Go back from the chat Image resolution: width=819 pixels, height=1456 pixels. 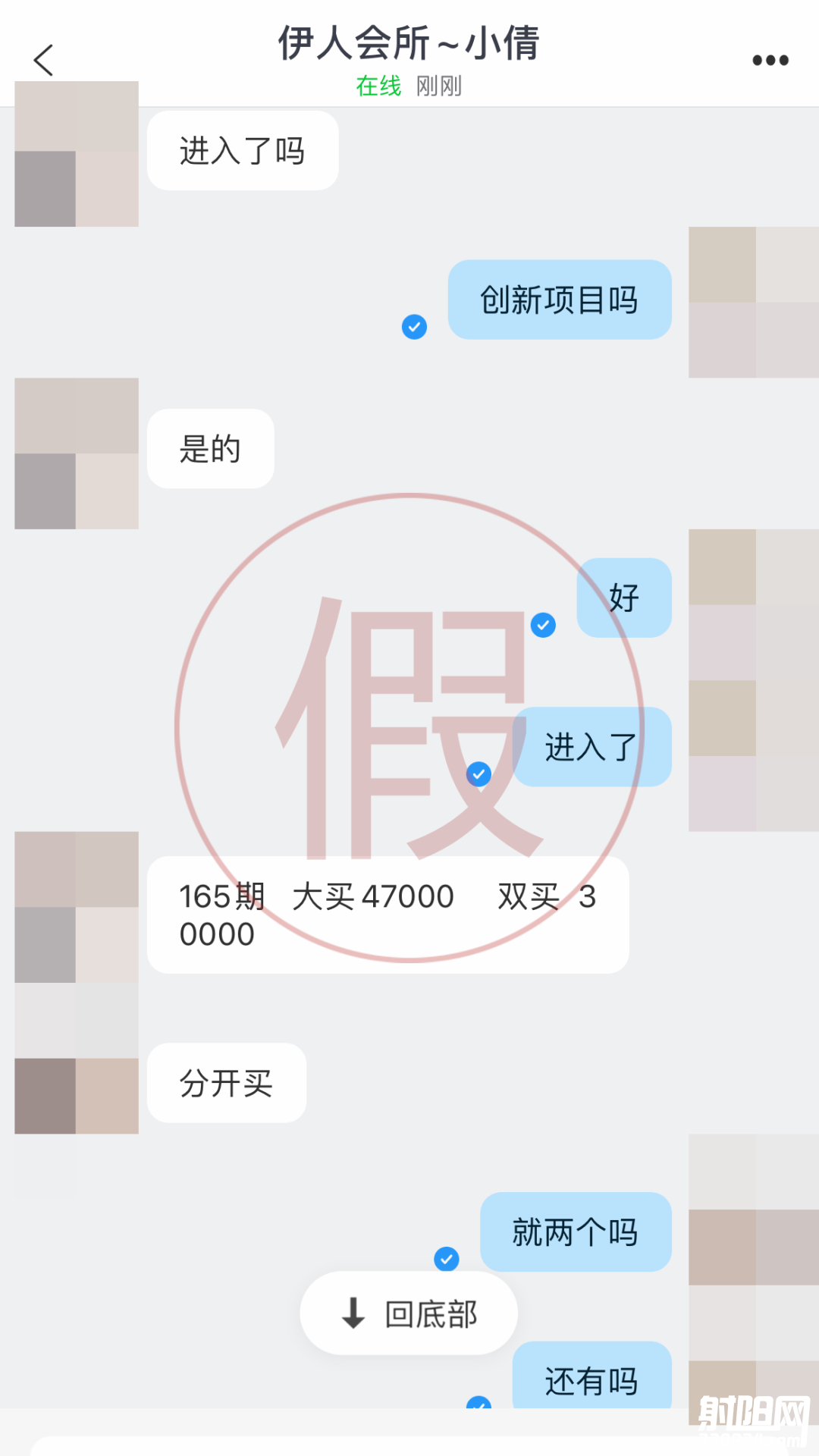(44, 60)
